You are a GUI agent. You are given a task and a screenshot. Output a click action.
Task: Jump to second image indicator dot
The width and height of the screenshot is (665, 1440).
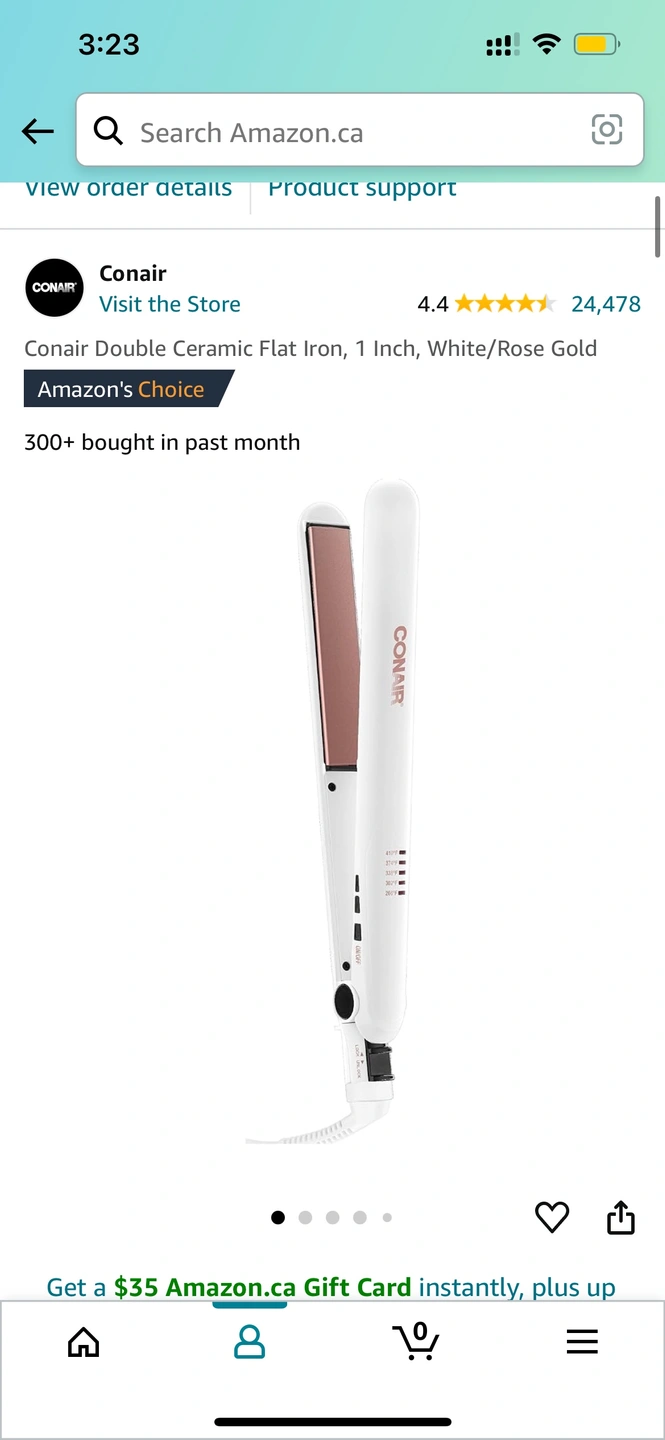305,1218
